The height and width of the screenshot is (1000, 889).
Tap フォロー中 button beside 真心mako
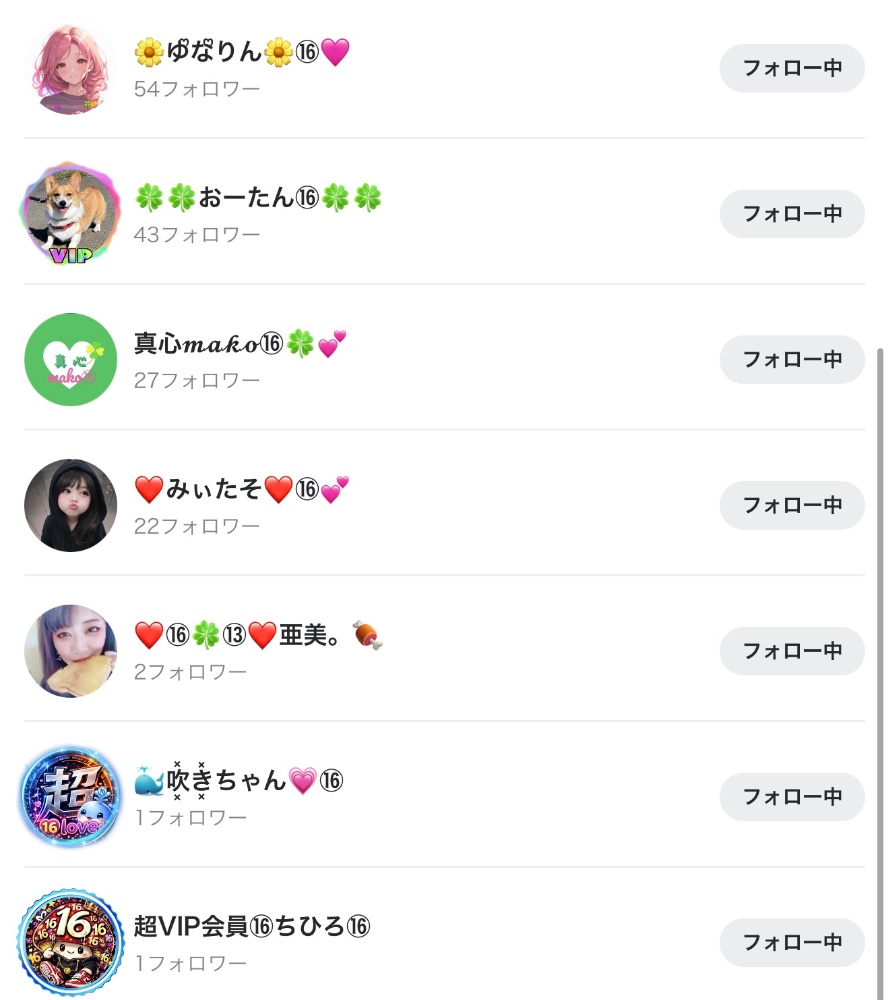(x=791, y=360)
